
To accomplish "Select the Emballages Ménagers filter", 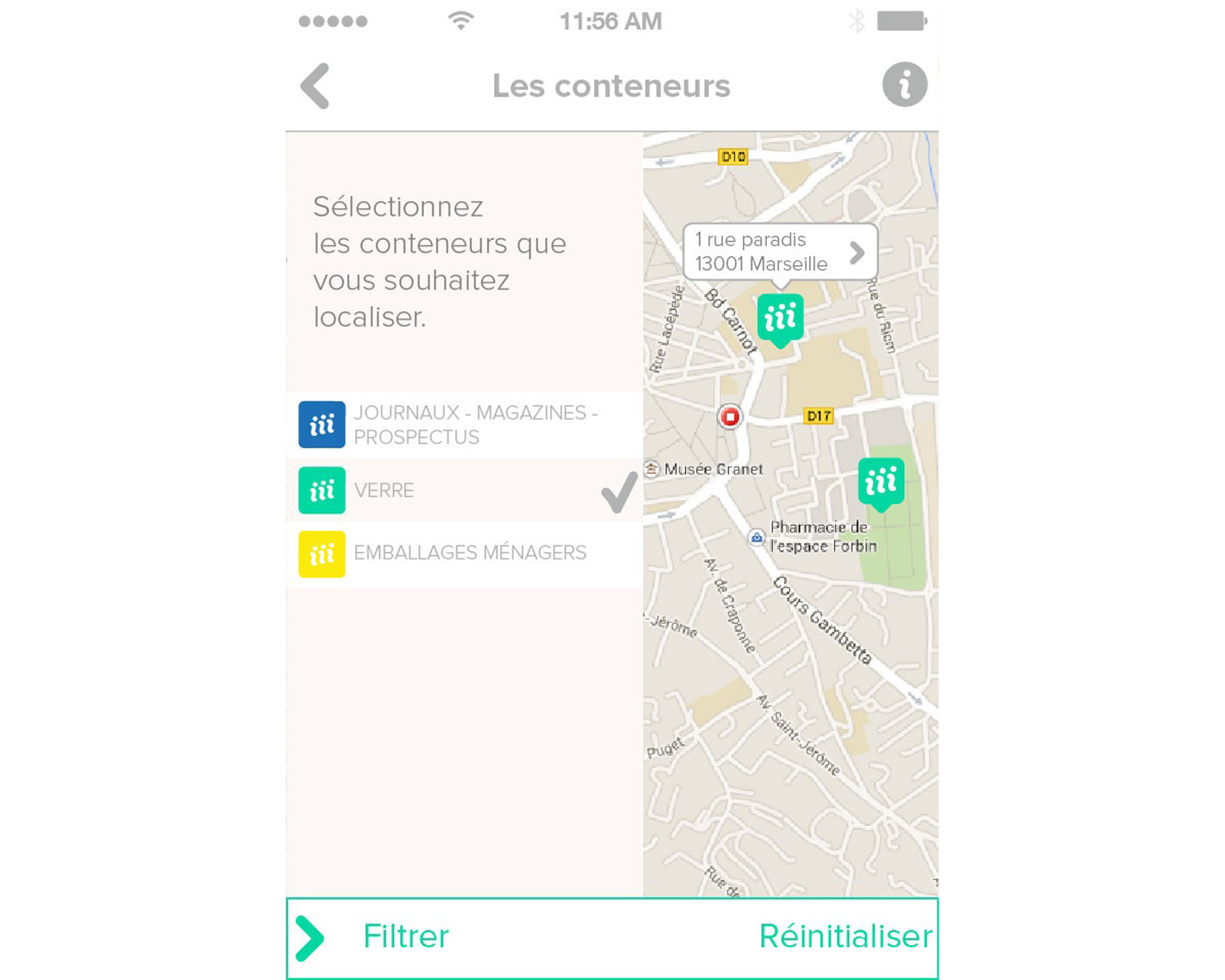I will (x=462, y=554).
